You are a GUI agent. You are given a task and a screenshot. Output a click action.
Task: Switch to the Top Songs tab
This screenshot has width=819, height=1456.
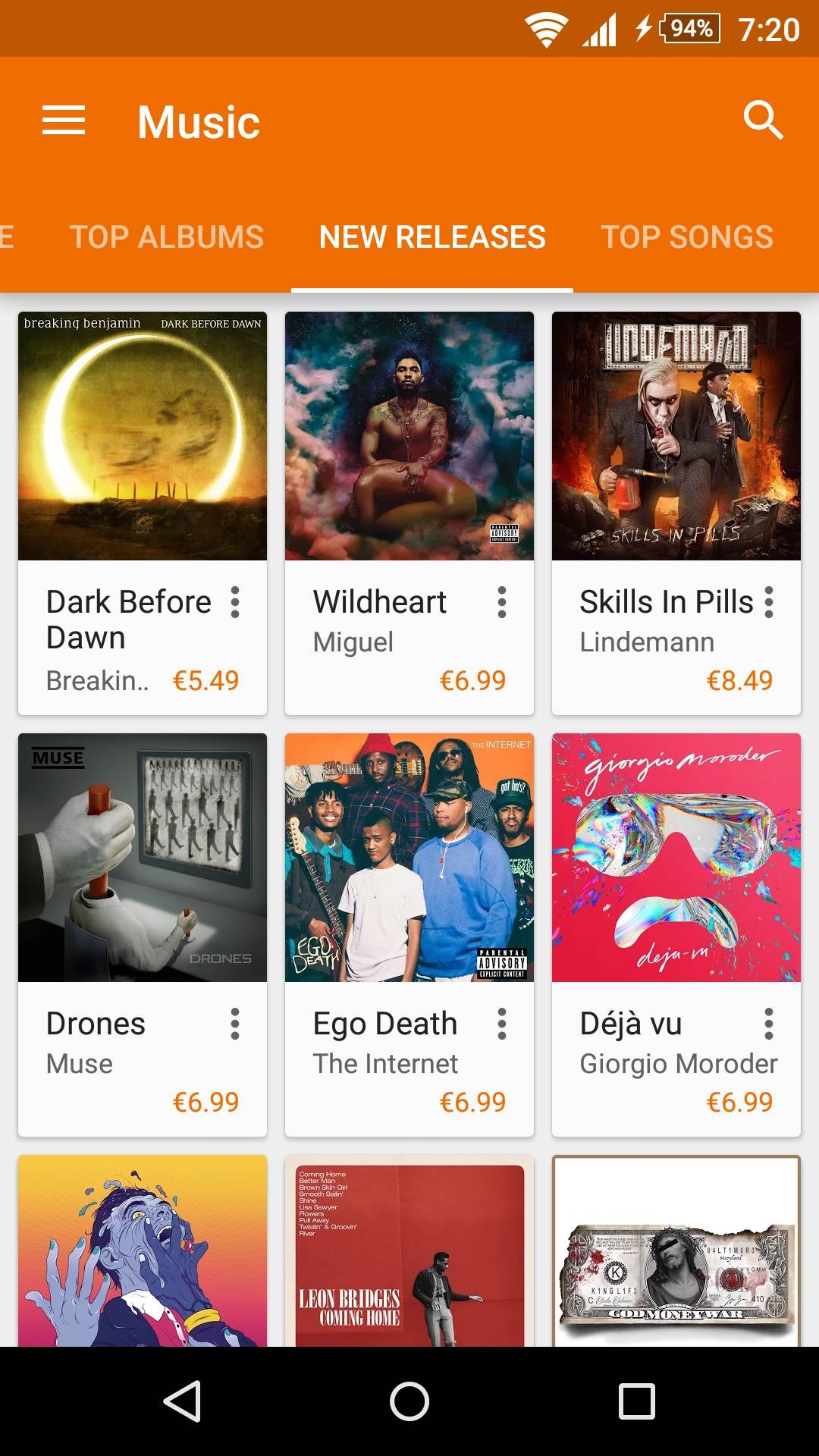click(x=687, y=237)
